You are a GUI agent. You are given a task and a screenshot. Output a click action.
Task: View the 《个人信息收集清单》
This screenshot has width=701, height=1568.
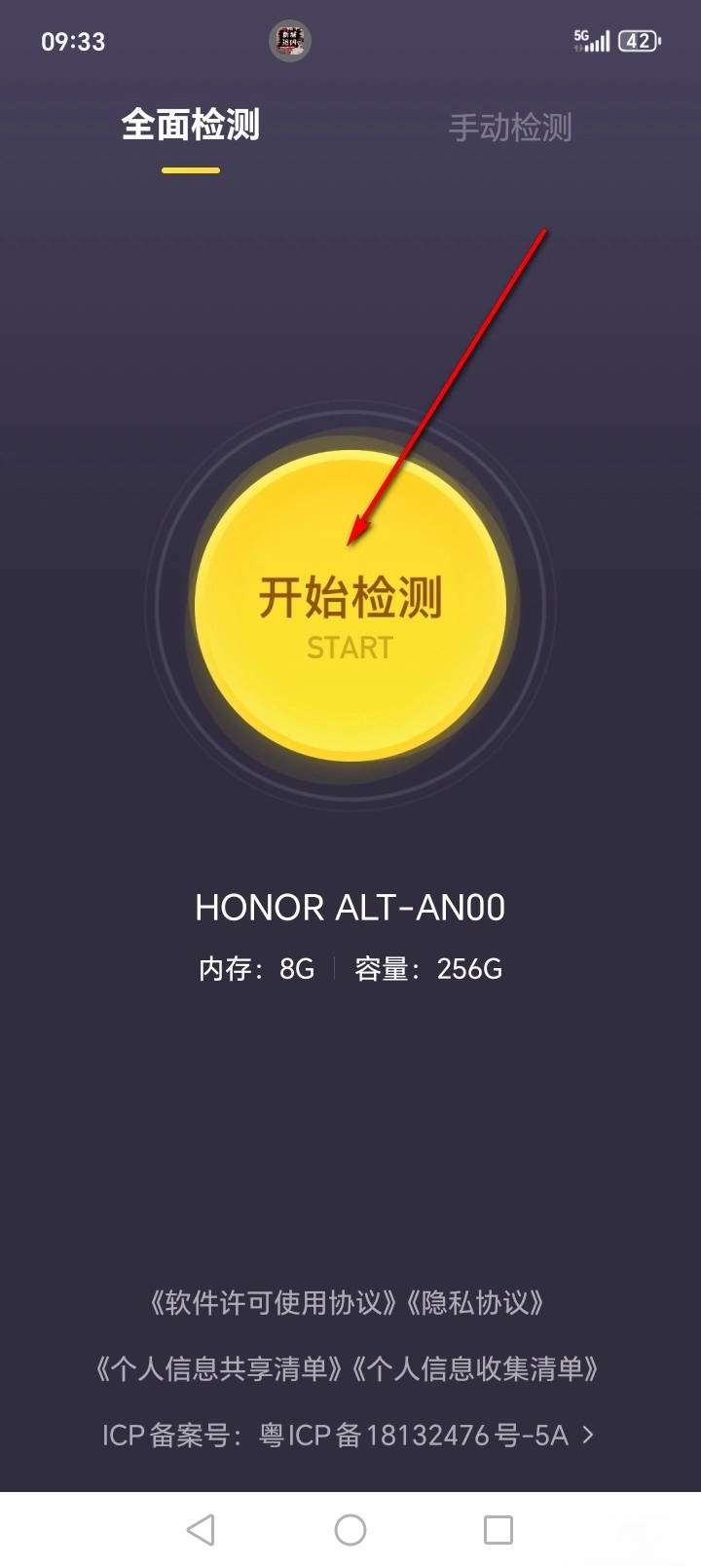[x=475, y=1368]
